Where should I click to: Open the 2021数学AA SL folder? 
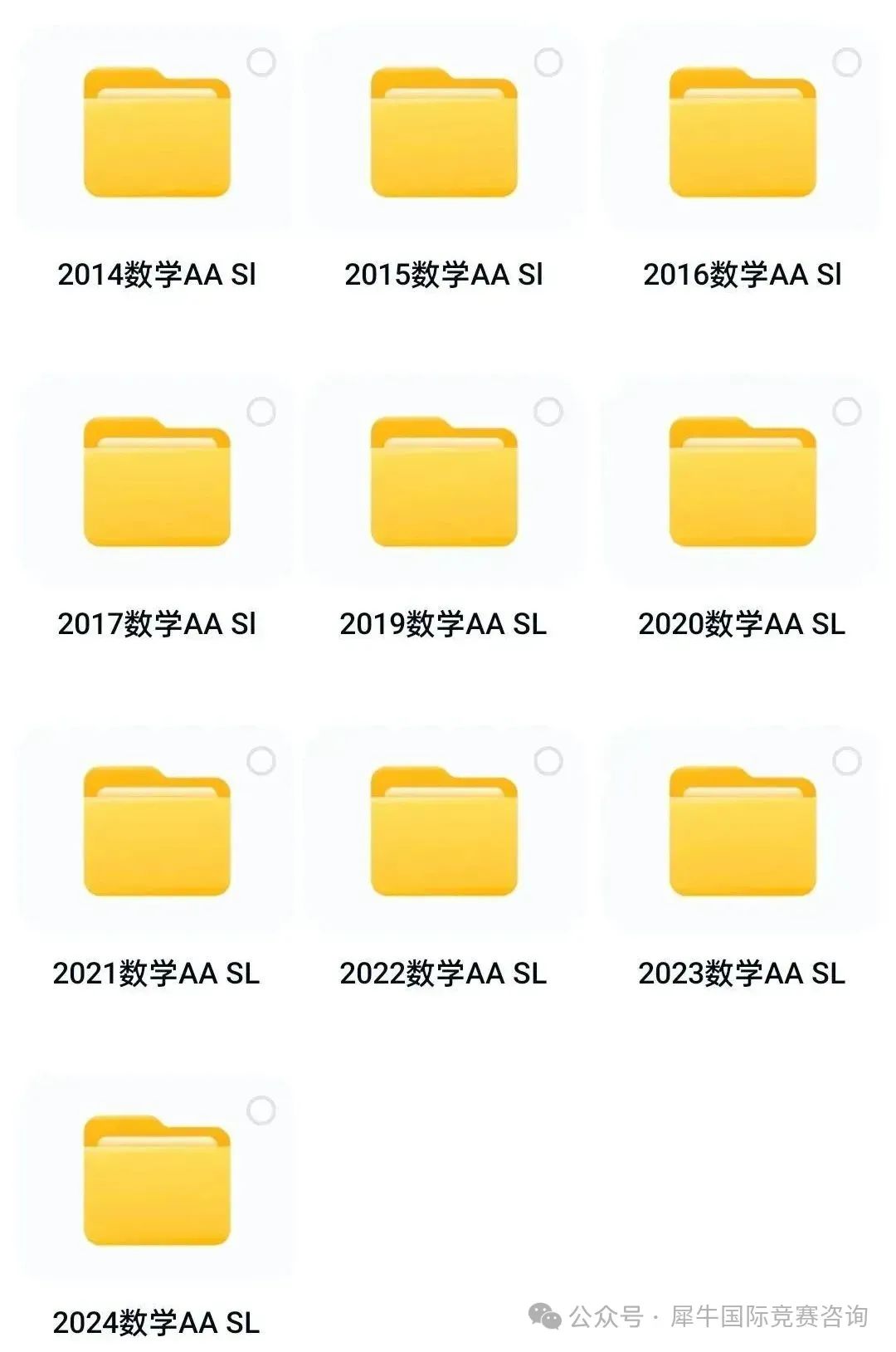point(157,833)
